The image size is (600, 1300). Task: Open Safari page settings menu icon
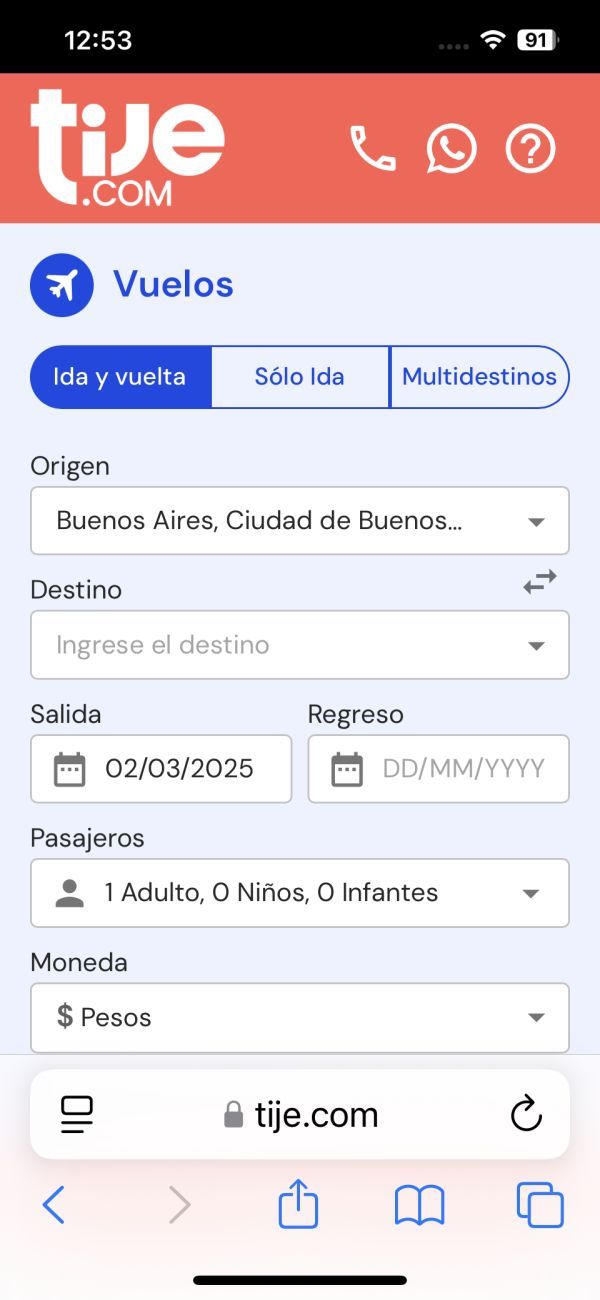[77, 1114]
